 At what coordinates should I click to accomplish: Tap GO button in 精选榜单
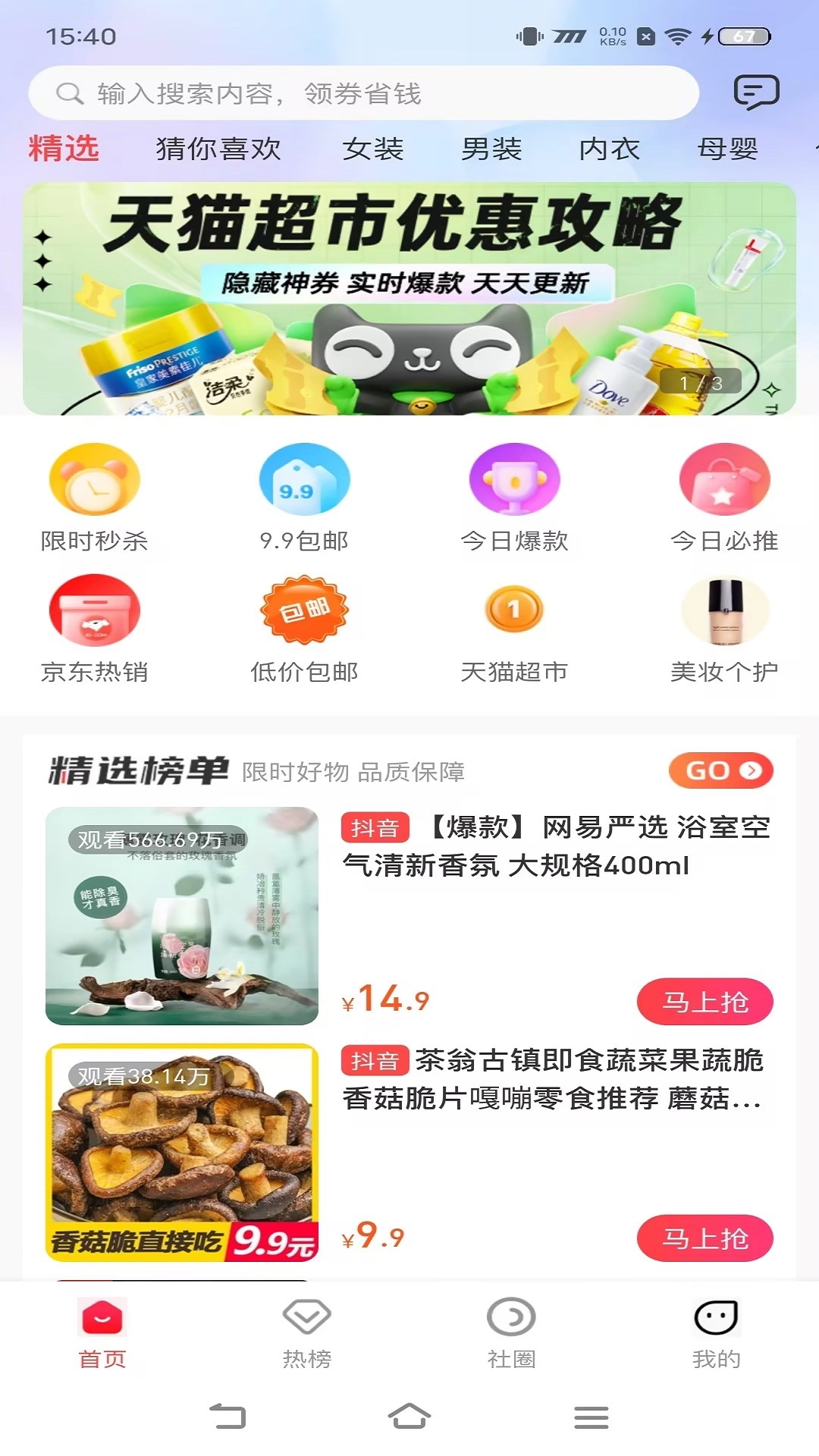point(720,770)
